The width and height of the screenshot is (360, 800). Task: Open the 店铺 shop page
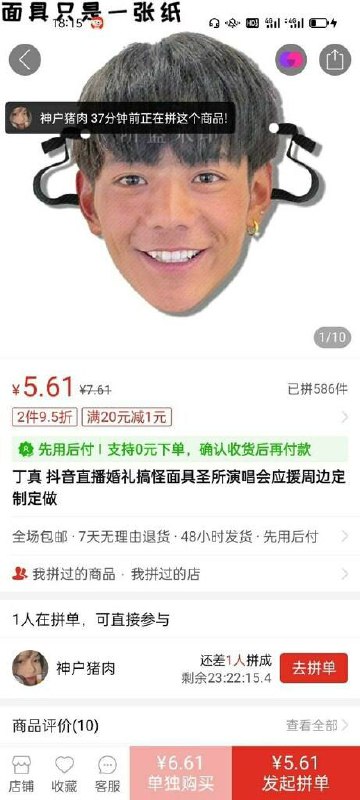pyautogui.click(x=21, y=773)
